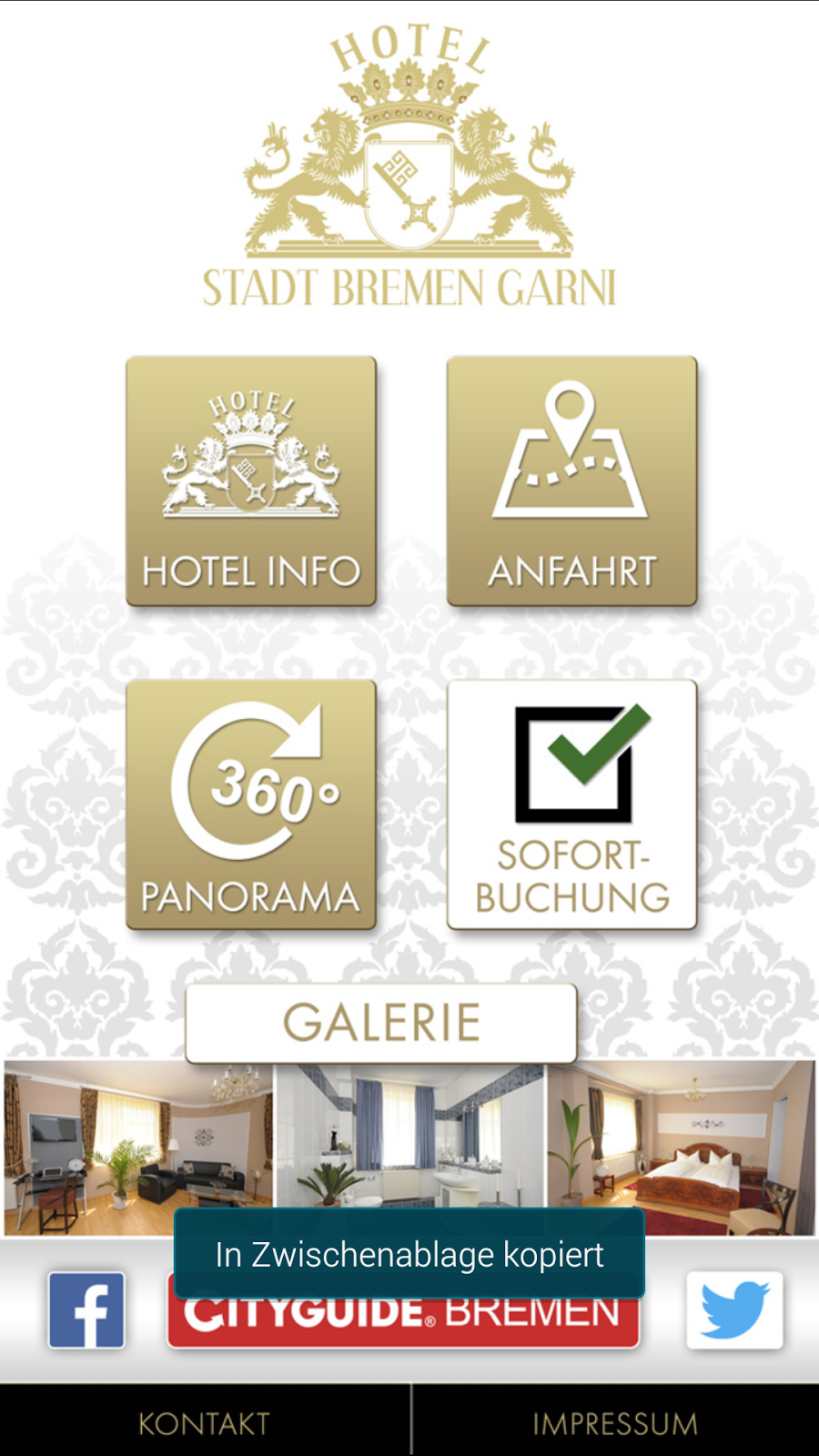Go to the Kontakt section

(204, 1423)
